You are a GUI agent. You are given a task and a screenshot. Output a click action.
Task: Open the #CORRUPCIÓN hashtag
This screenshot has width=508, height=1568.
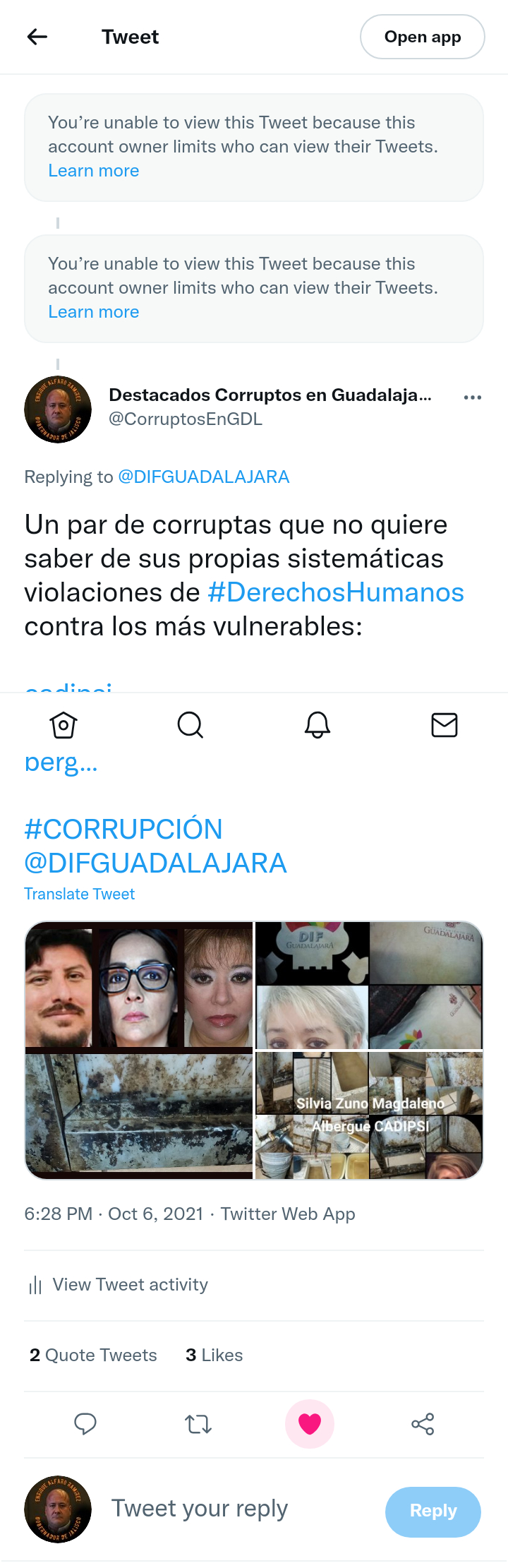[x=123, y=830]
